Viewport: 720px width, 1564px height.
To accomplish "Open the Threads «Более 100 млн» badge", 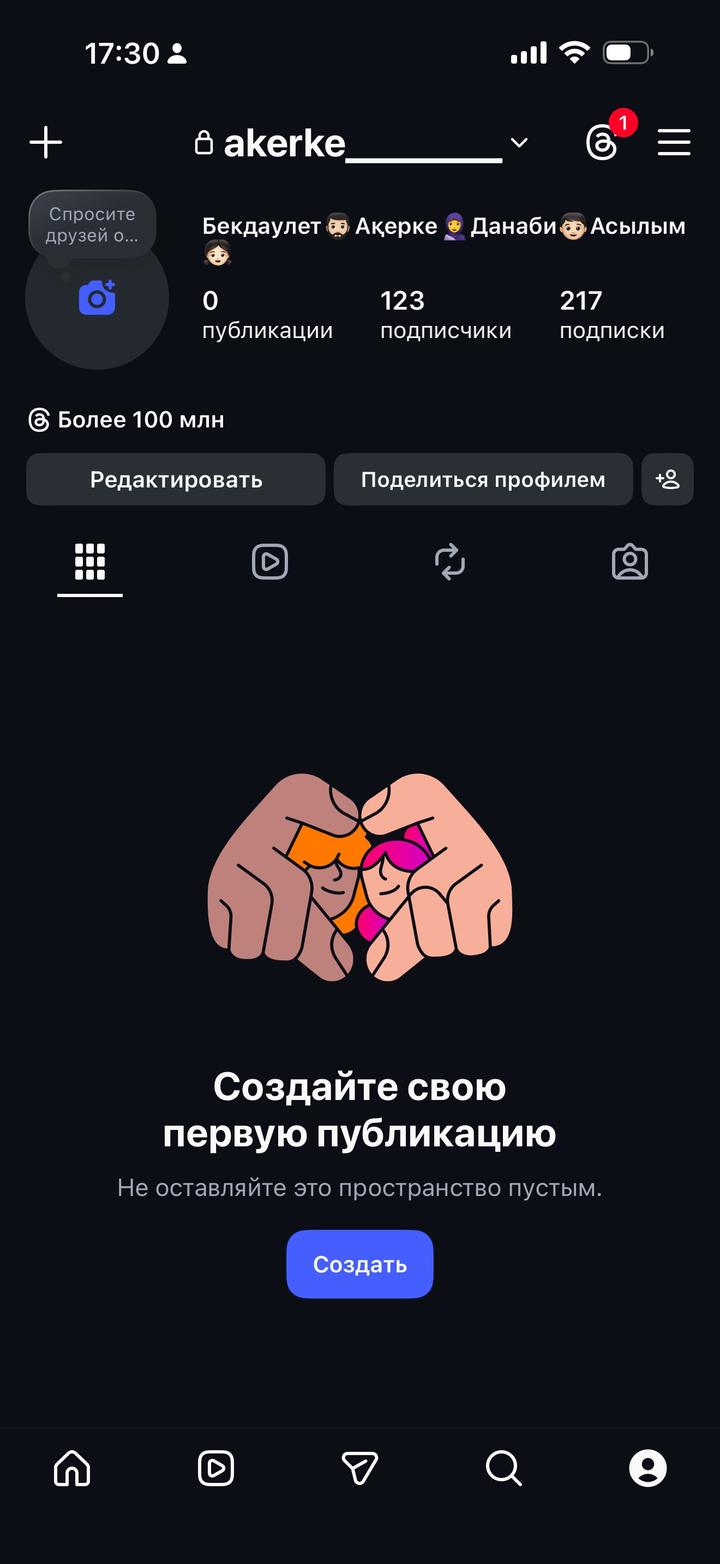I will pos(126,420).
